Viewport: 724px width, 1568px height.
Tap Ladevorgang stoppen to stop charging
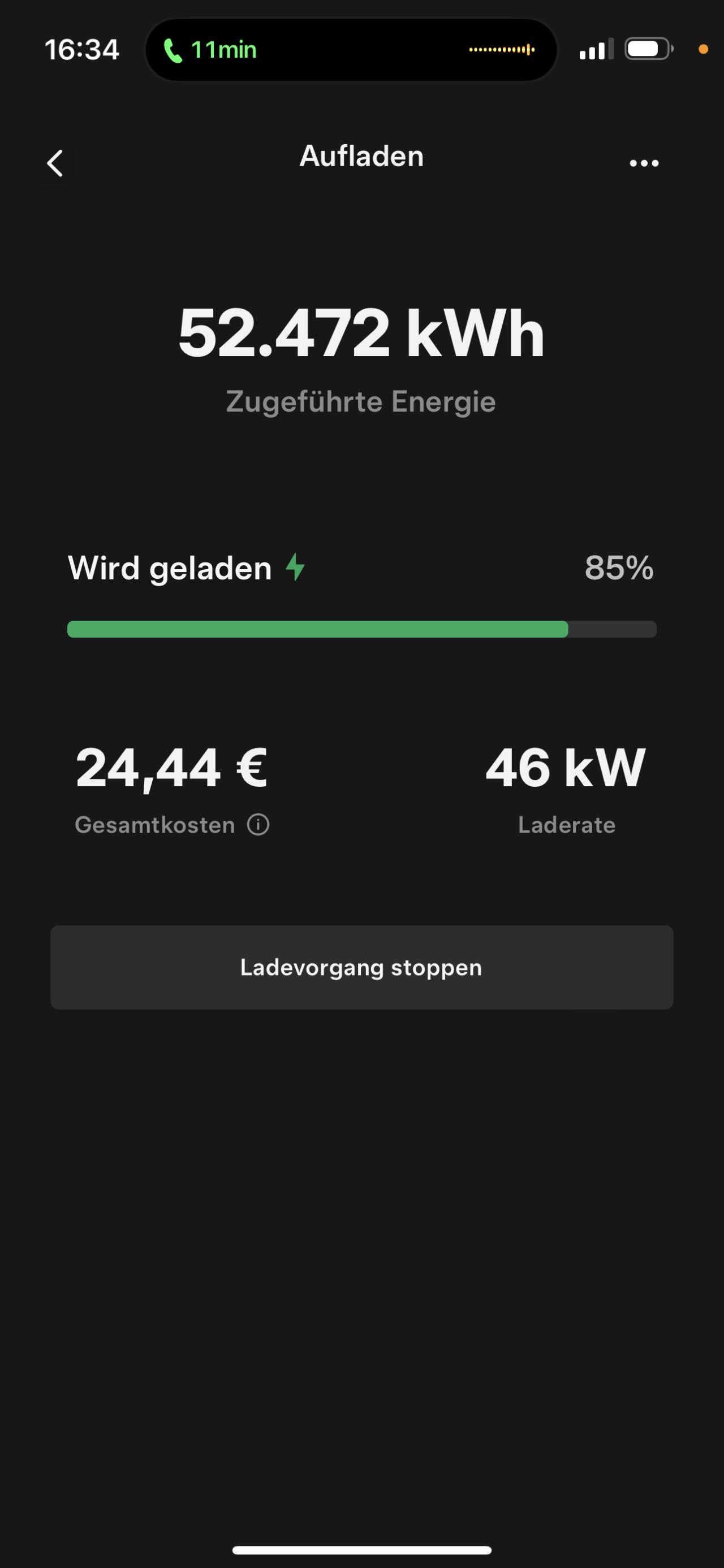click(x=361, y=967)
